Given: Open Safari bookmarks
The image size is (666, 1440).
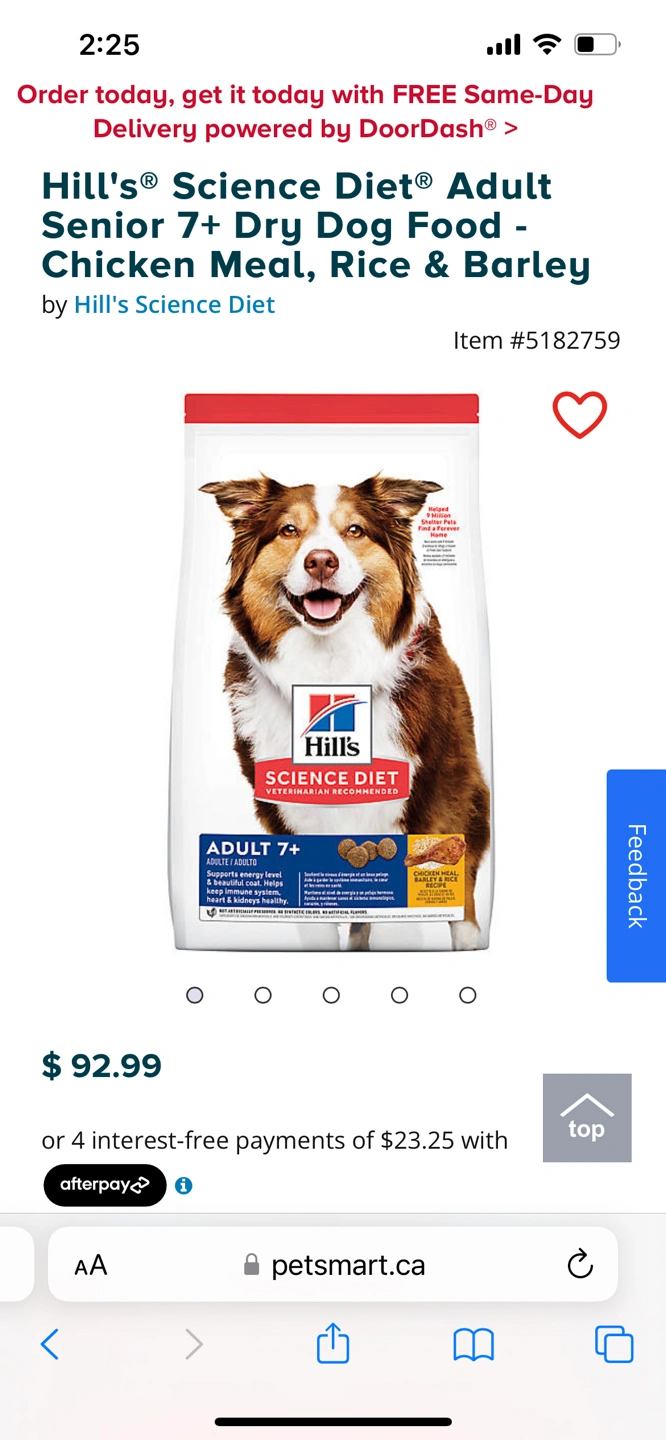Looking at the screenshot, I should pyautogui.click(x=473, y=1344).
